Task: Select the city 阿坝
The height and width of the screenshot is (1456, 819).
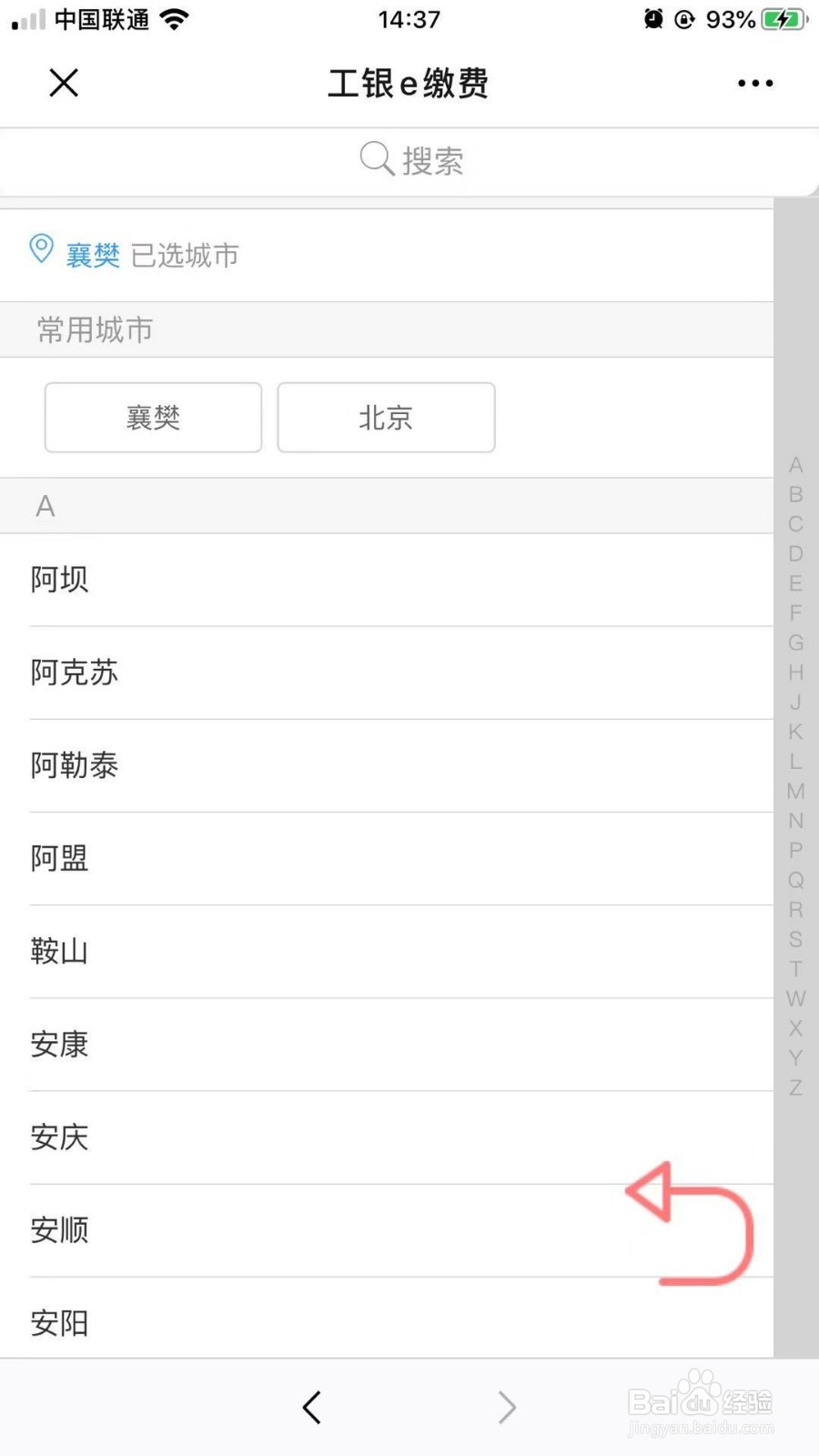Action: (58, 580)
